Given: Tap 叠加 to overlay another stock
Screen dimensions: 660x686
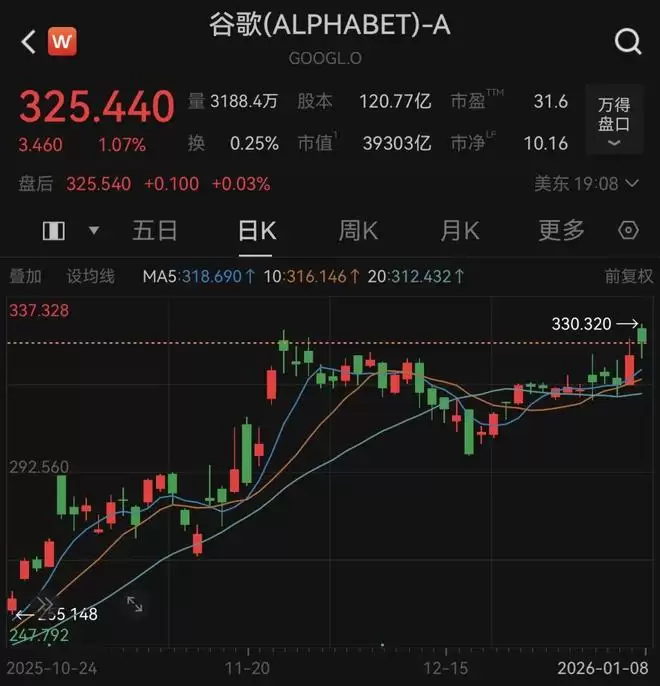Looking at the screenshot, I should point(25,276).
